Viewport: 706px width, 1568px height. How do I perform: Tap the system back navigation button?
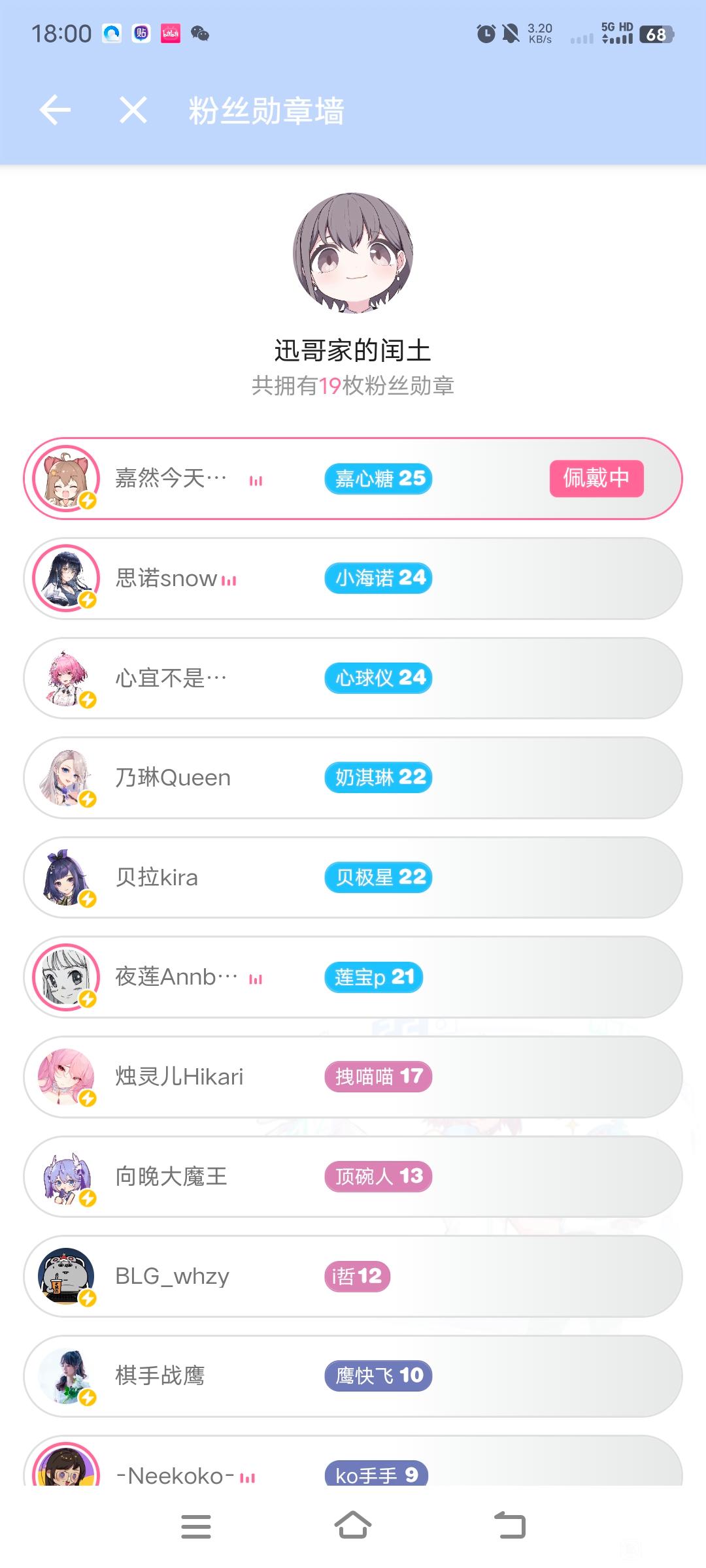click(x=510, y=1526)
